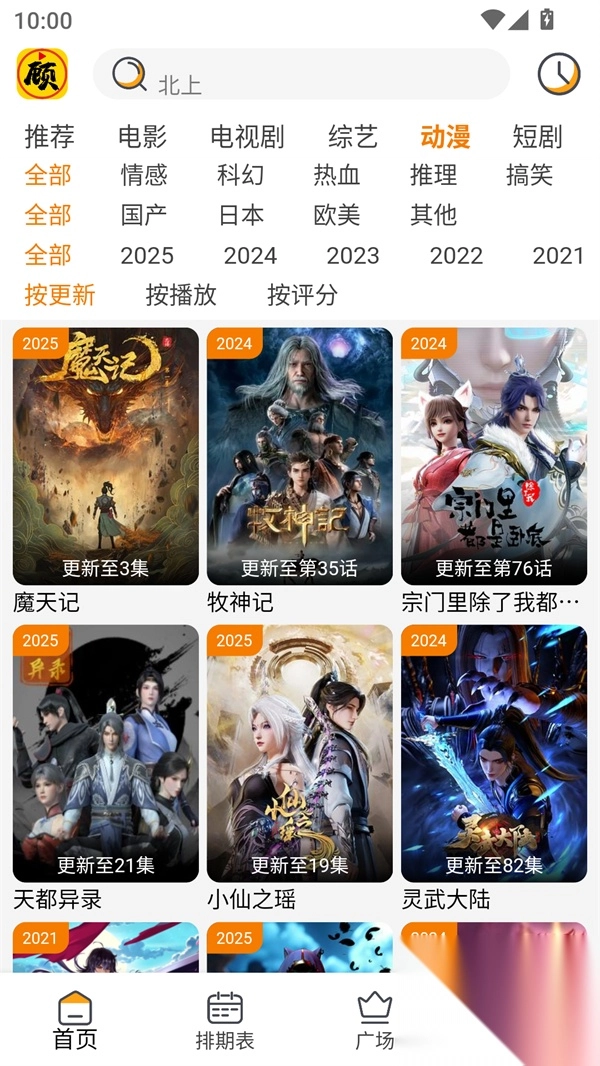This screenshot has width=600, height=1066.
Task: View 天都异录 details
Action: 106,754
